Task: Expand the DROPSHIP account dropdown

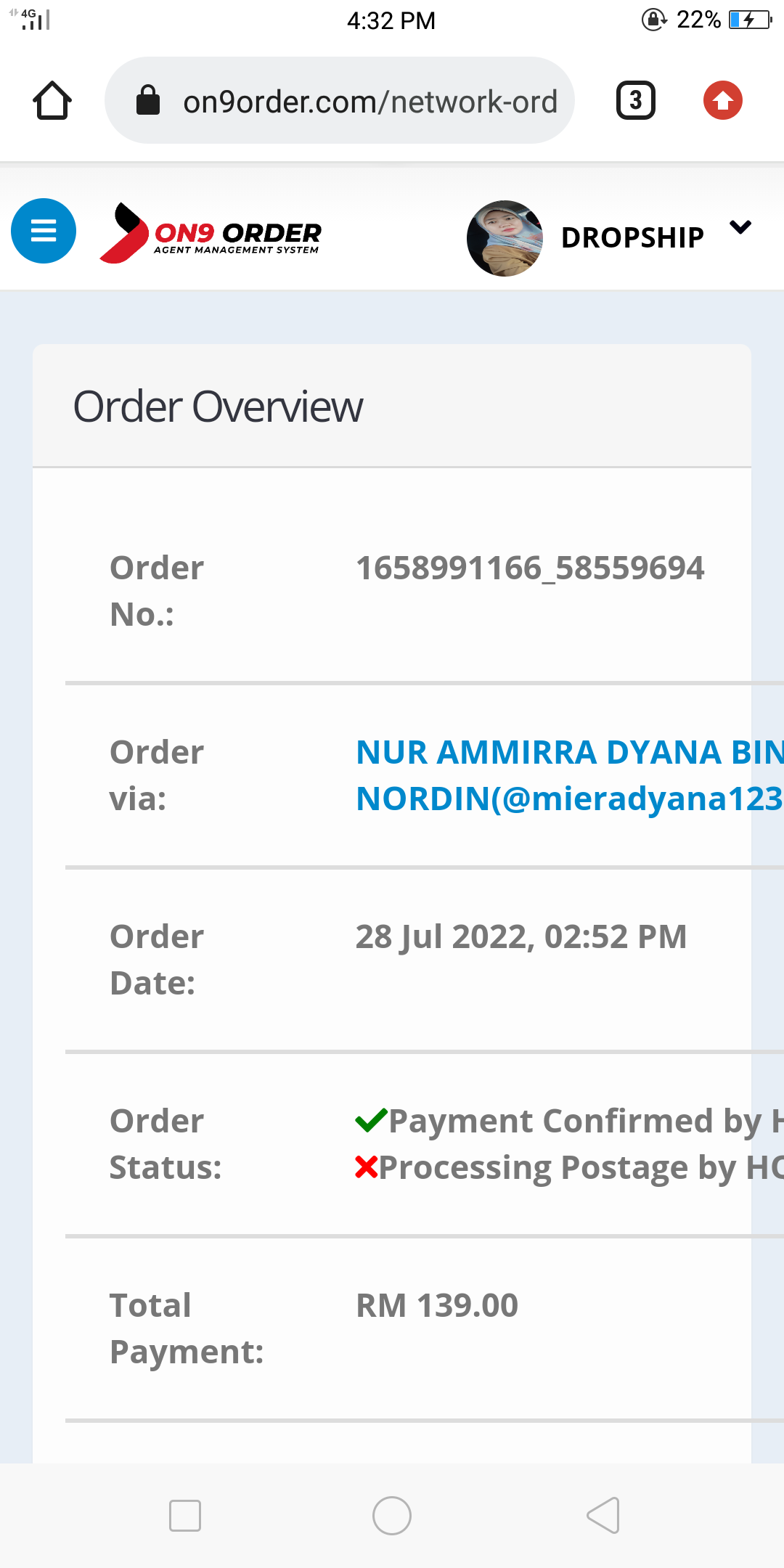Action: point(740,227)
